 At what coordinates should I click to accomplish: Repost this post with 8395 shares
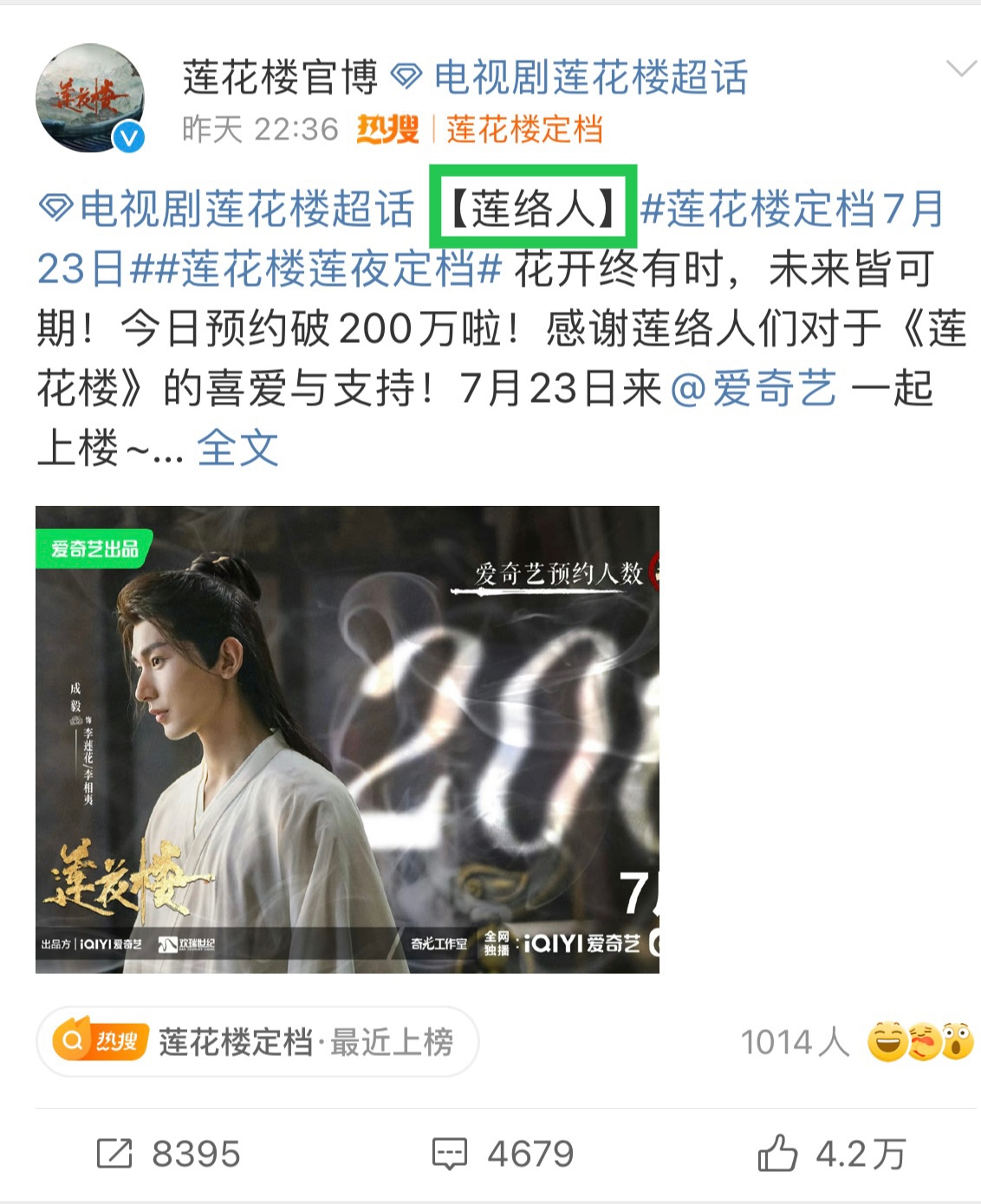tap(169, 1154)
